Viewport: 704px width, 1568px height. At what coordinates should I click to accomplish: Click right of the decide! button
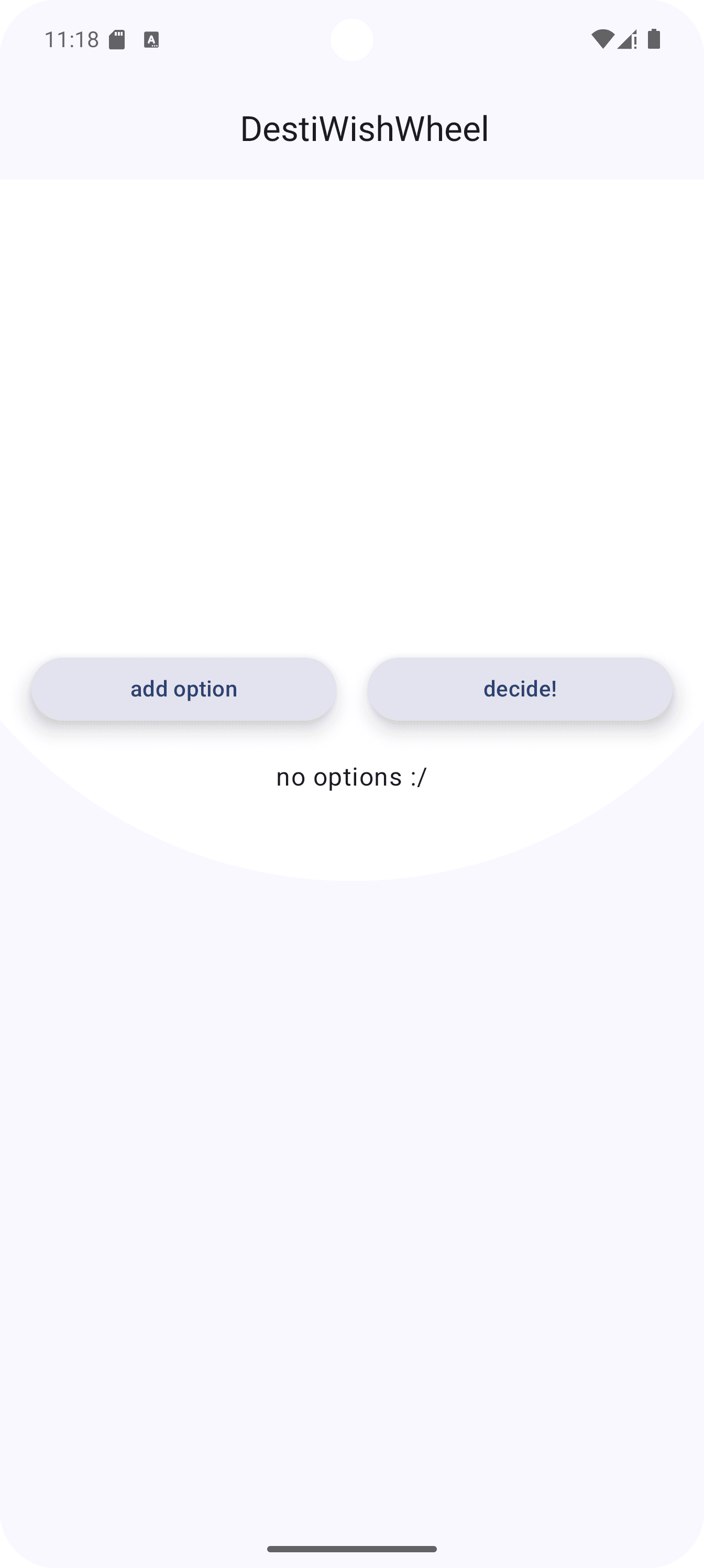pyautogui.click(x=688, y=689)
